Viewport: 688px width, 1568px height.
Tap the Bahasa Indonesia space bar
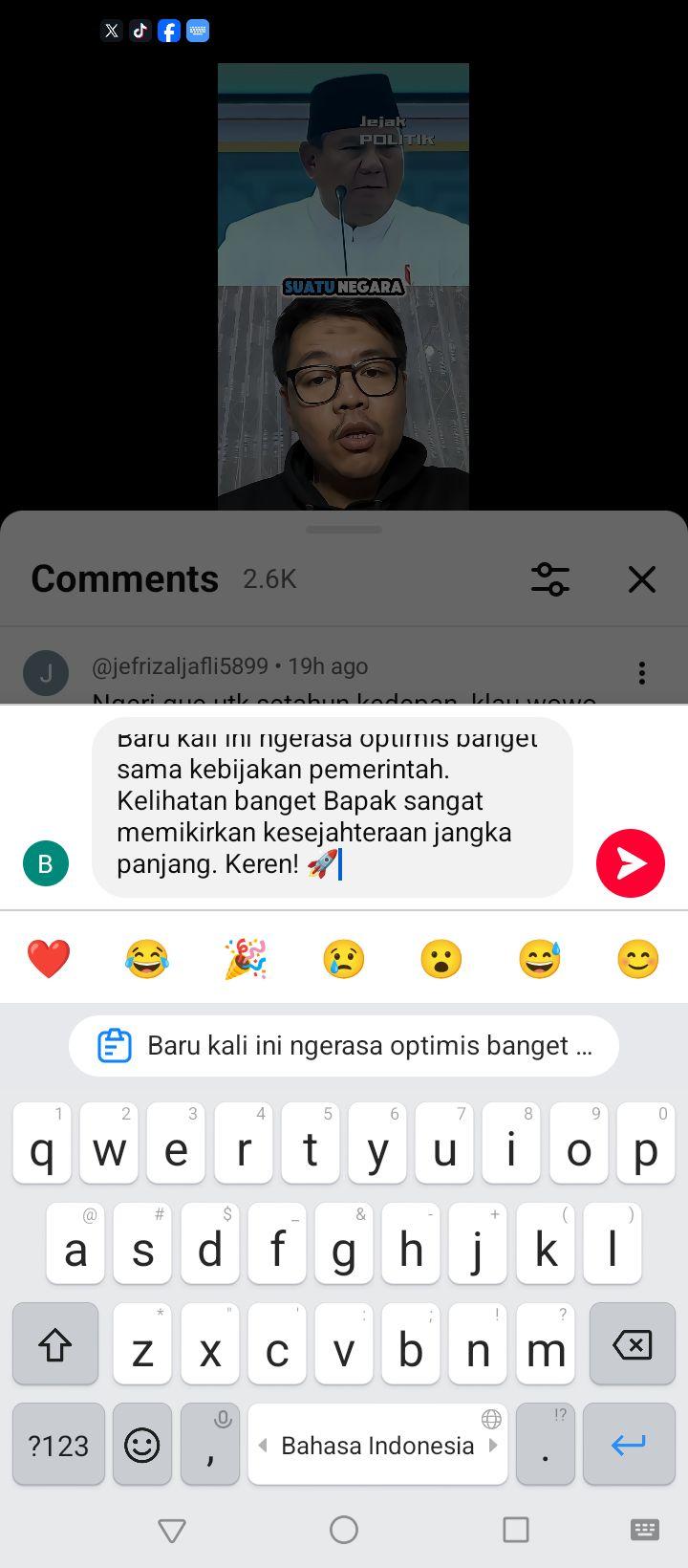pos(377,1445)
